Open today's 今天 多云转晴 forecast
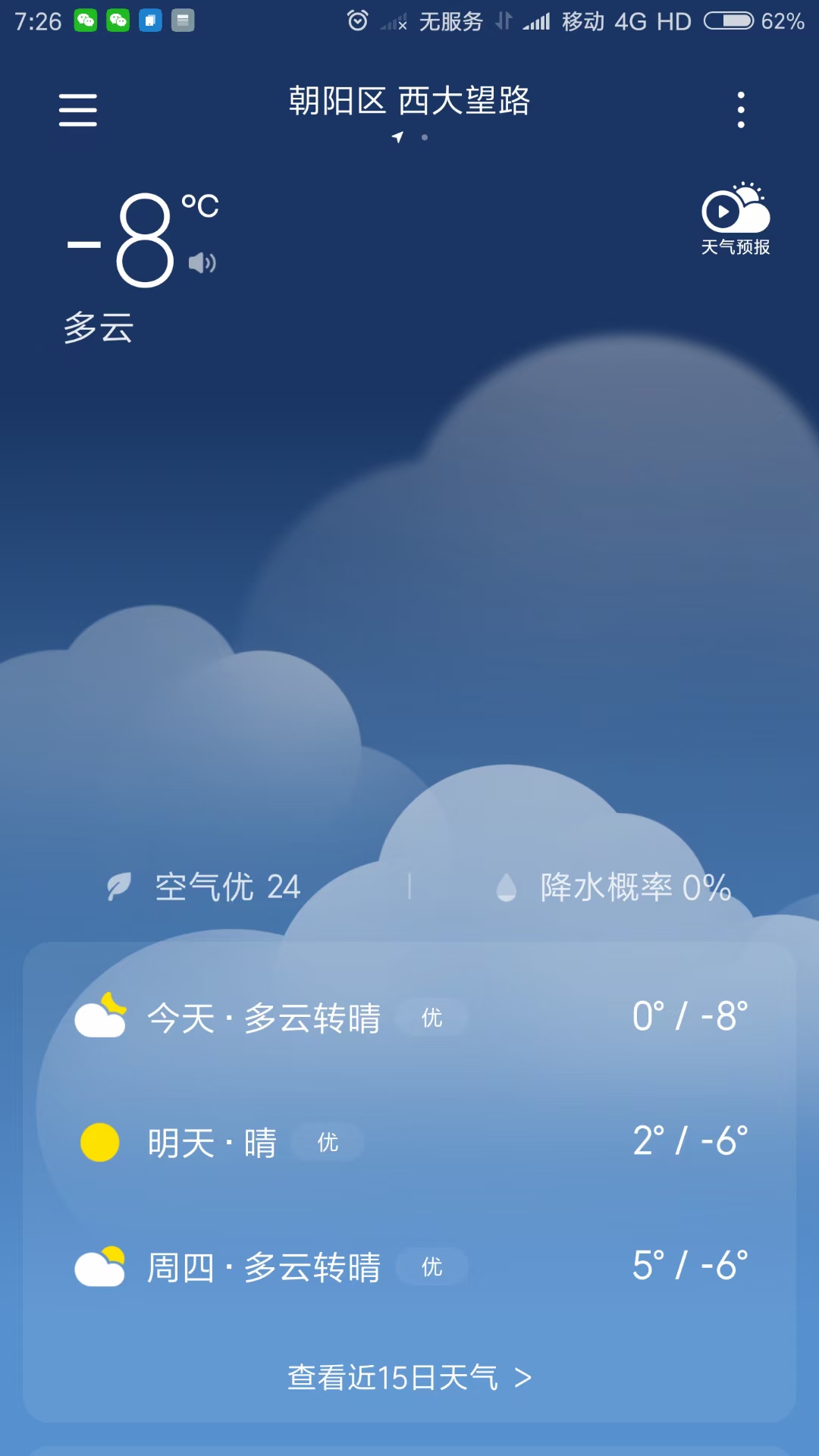 point(409,1017)
